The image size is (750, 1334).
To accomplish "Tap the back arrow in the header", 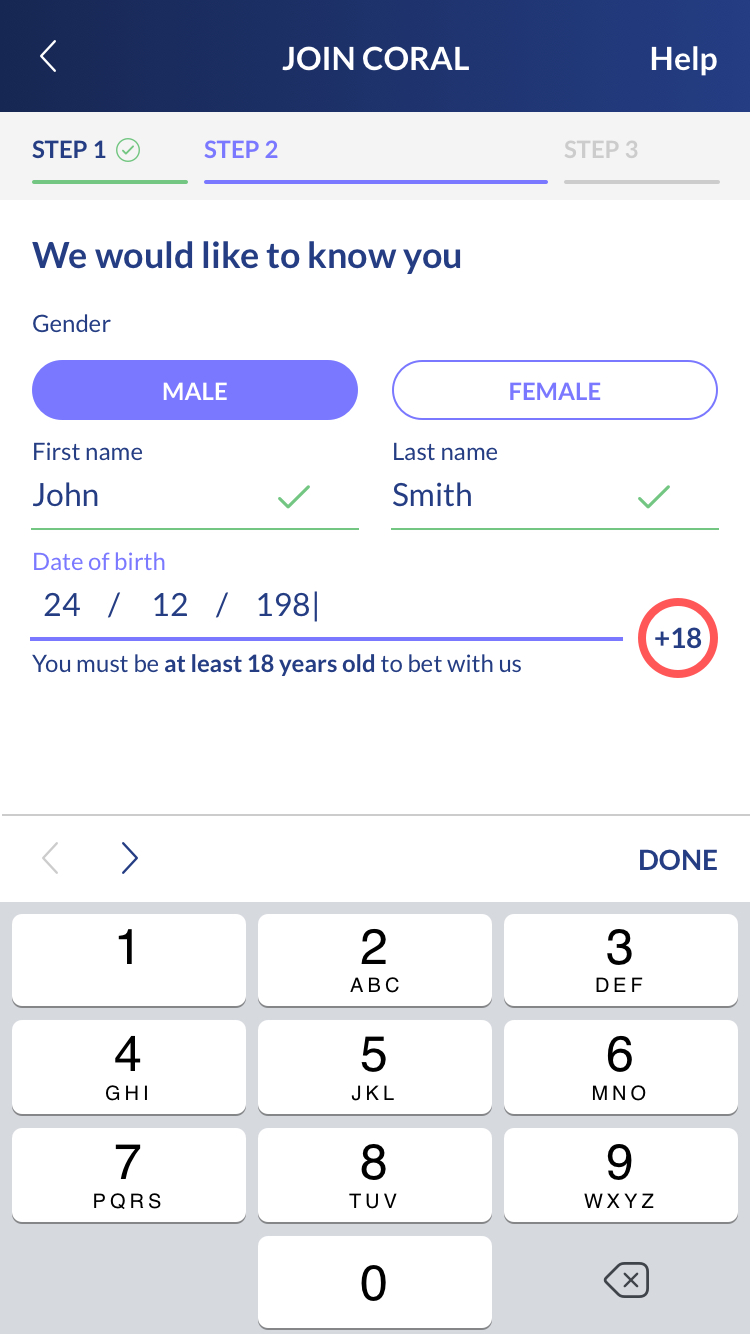I will click(x=47, y=56).
